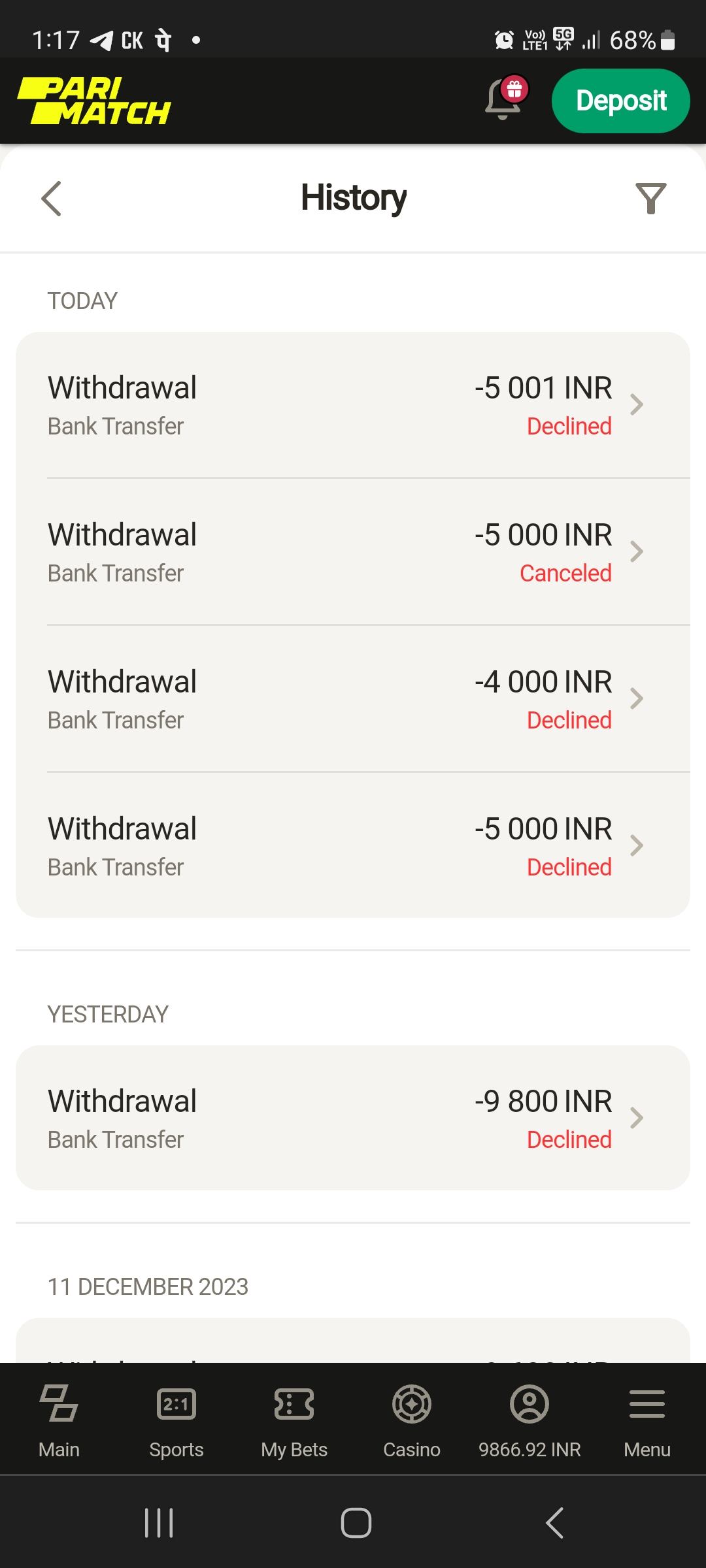Tap the green Deposit button

[x=620, y=101]
